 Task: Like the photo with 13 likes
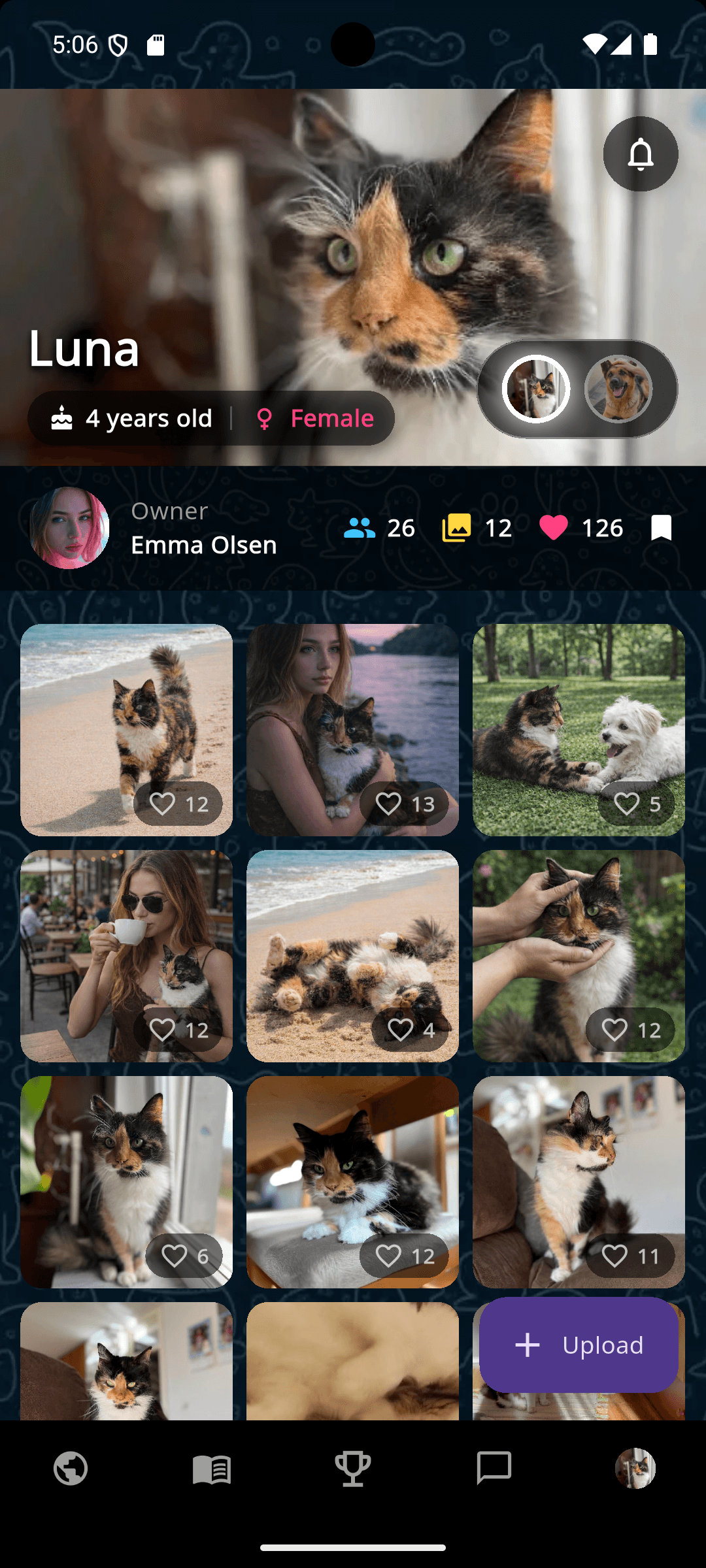pos(389,804)
